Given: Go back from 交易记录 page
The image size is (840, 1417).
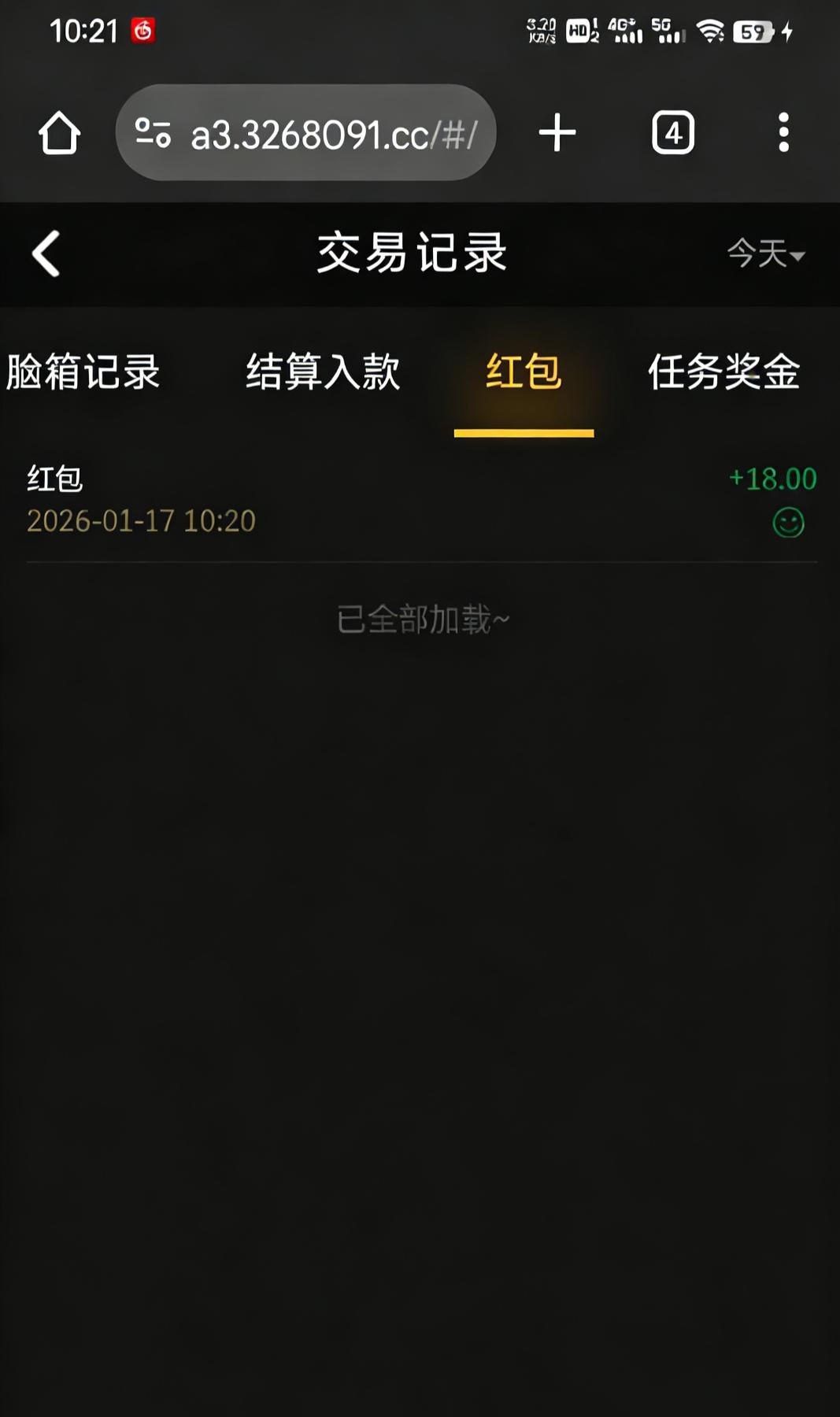Looking at the screenshot, I should 46,253.
